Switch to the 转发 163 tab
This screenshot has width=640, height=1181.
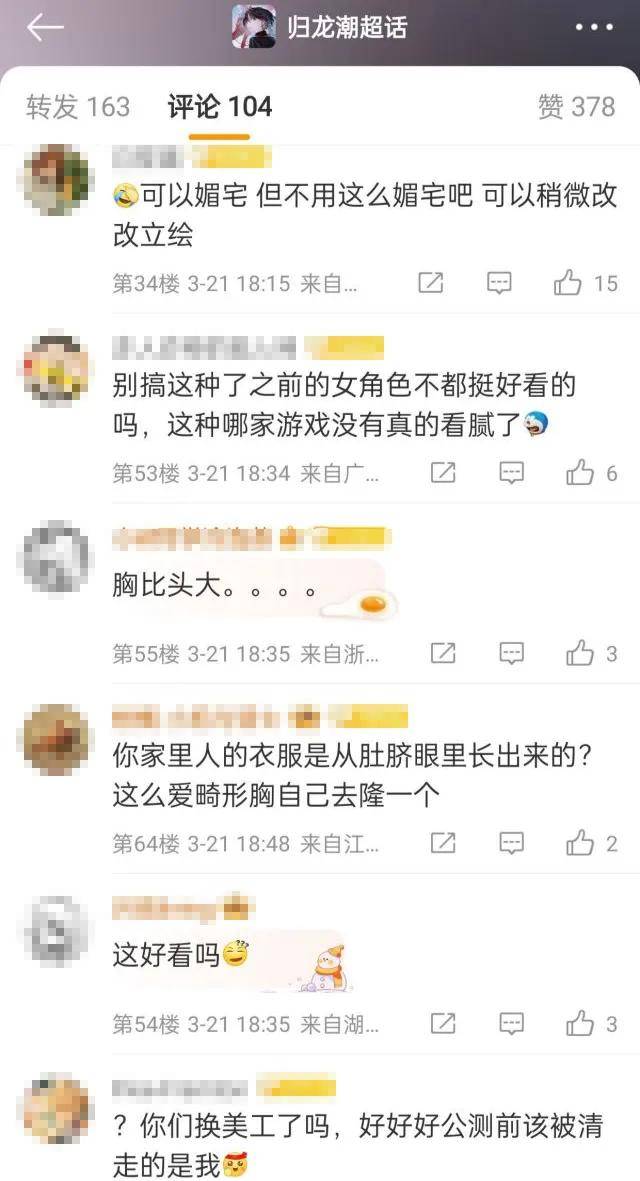(78, 107)
